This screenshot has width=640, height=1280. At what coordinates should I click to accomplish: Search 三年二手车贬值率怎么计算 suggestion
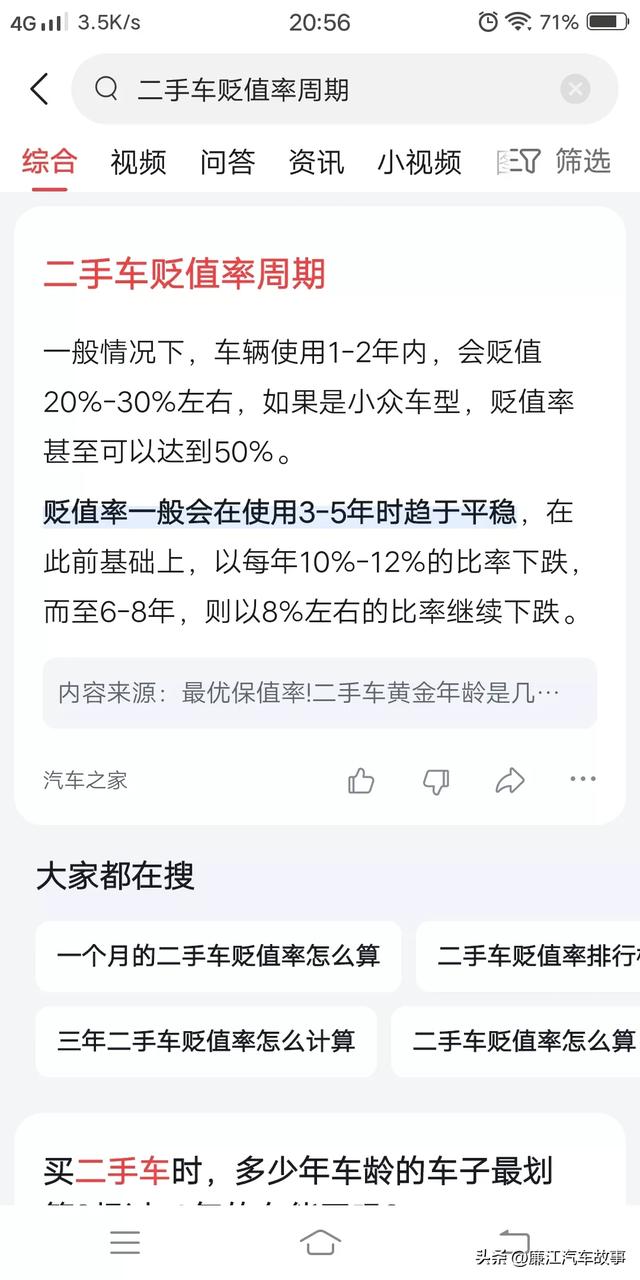206,1041
